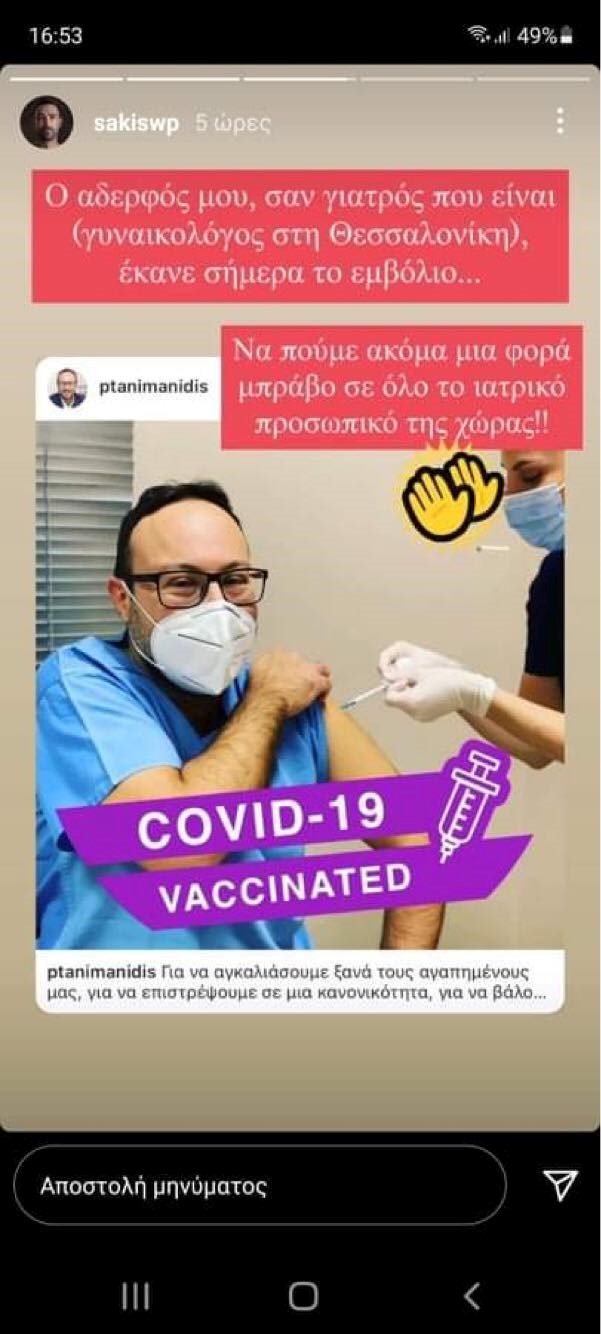The image size is (601, 1334).
Task: Open the story overflow menu
Action: (559, 122)
